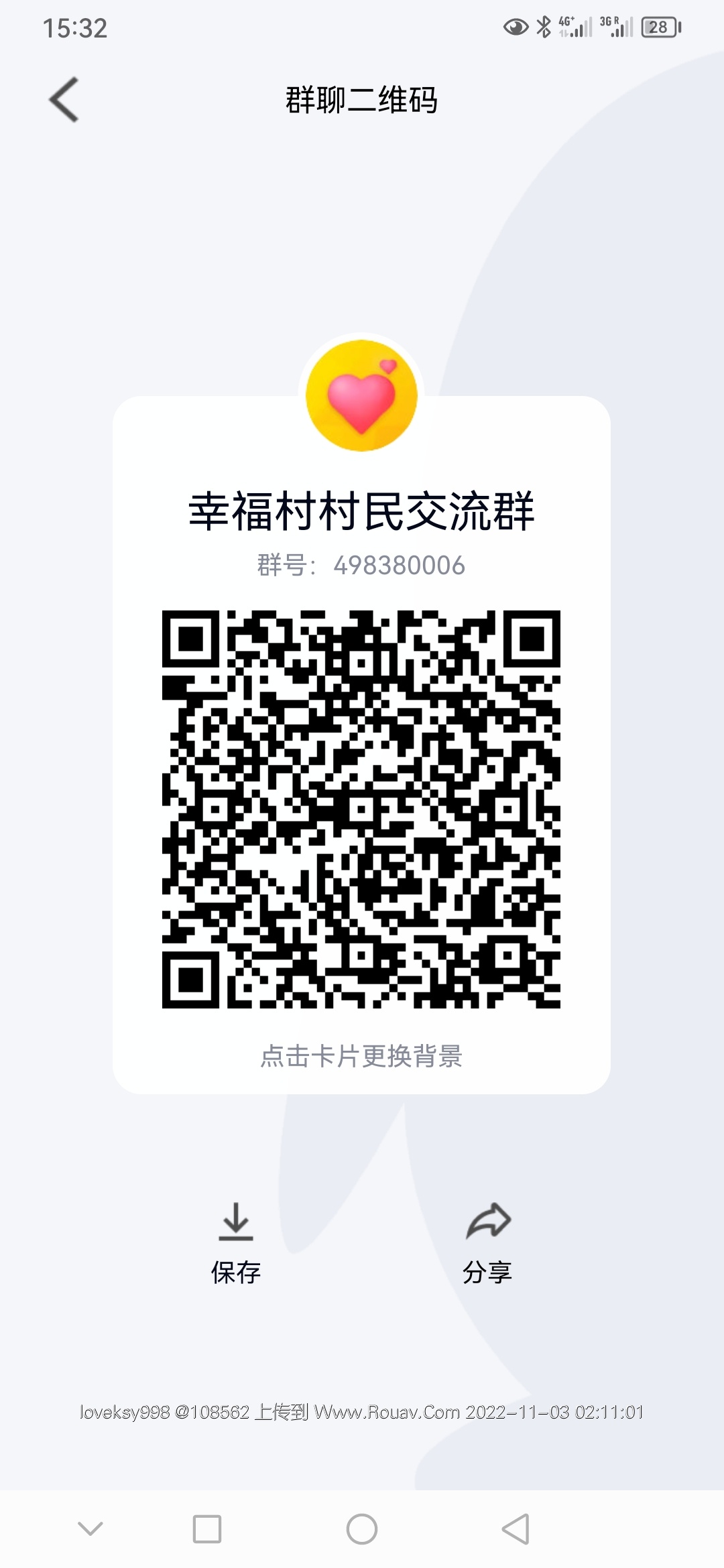The image size is (724, 1568).
Task: Tap the system back triangle button
Action: pos(516,1529)
